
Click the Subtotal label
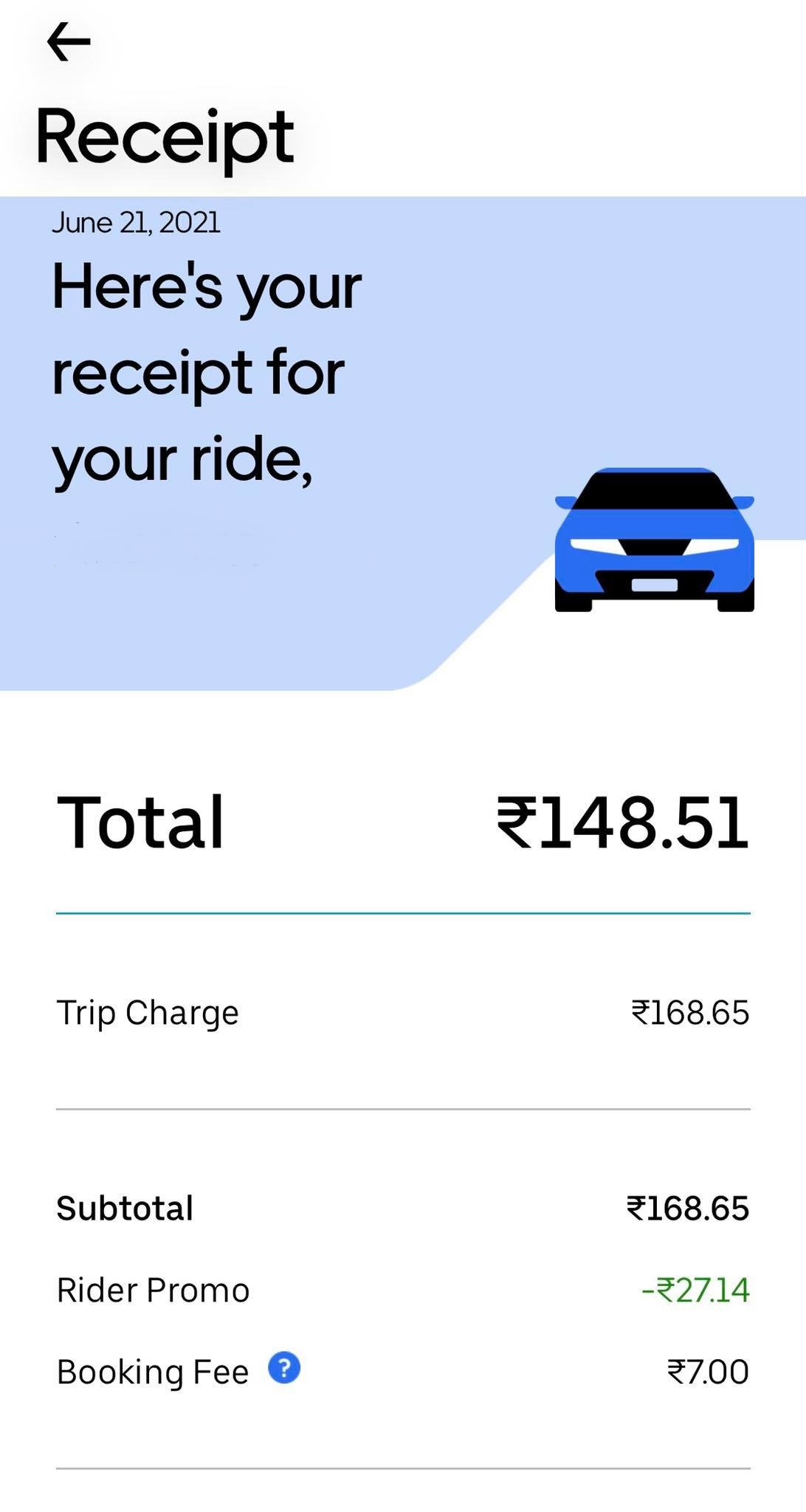(x=124, y=1206)
